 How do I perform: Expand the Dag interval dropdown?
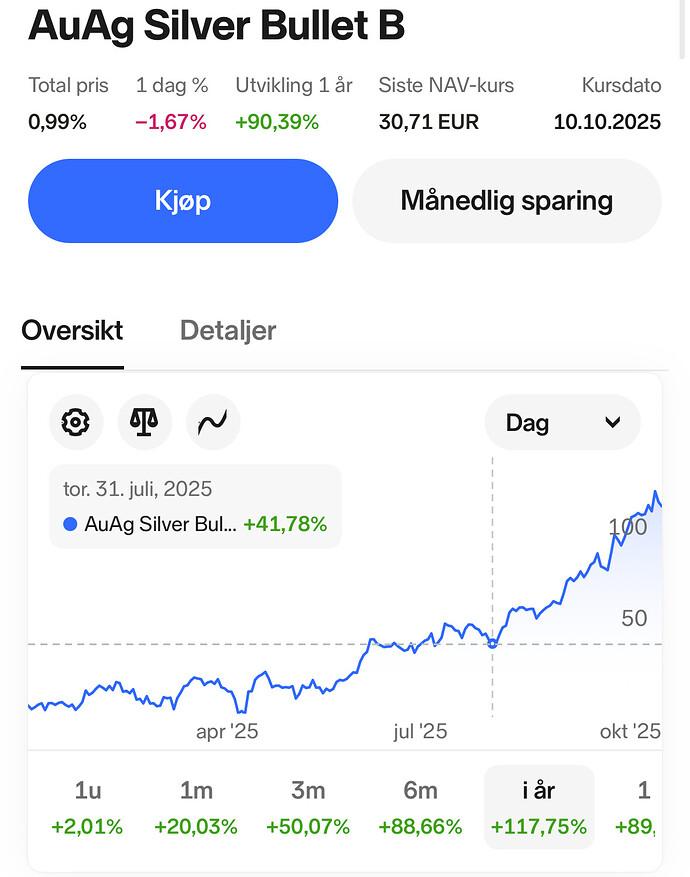click(562, 423)
